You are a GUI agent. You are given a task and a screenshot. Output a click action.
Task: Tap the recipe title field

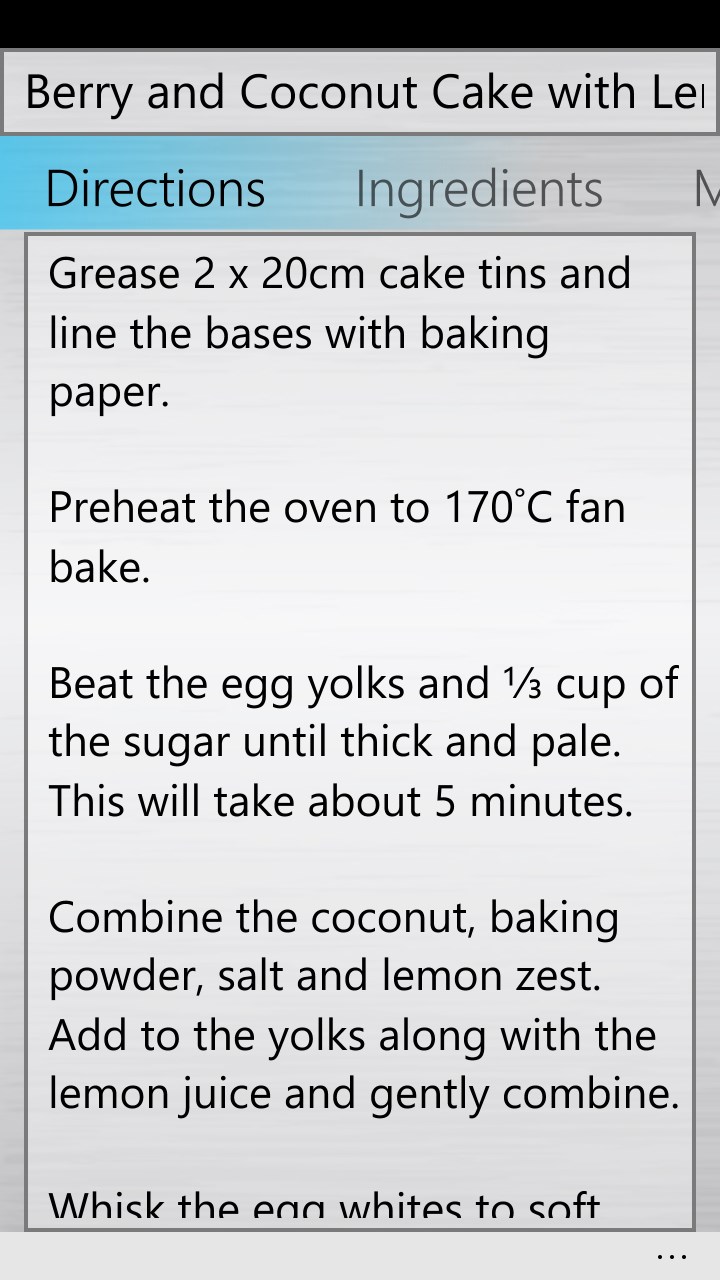(x=360, y=93)
